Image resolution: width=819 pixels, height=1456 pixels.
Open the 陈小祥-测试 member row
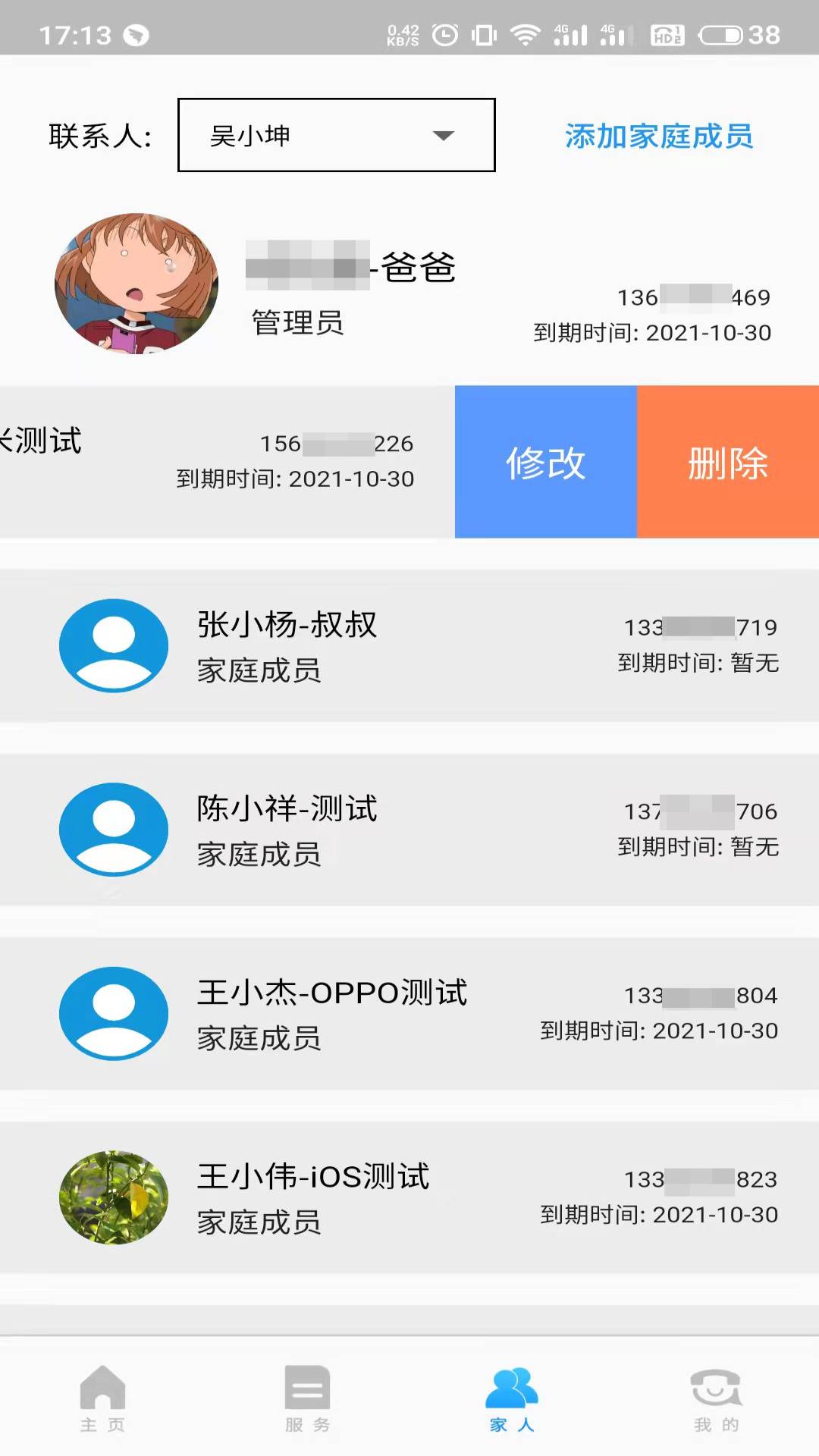[409, 830]
